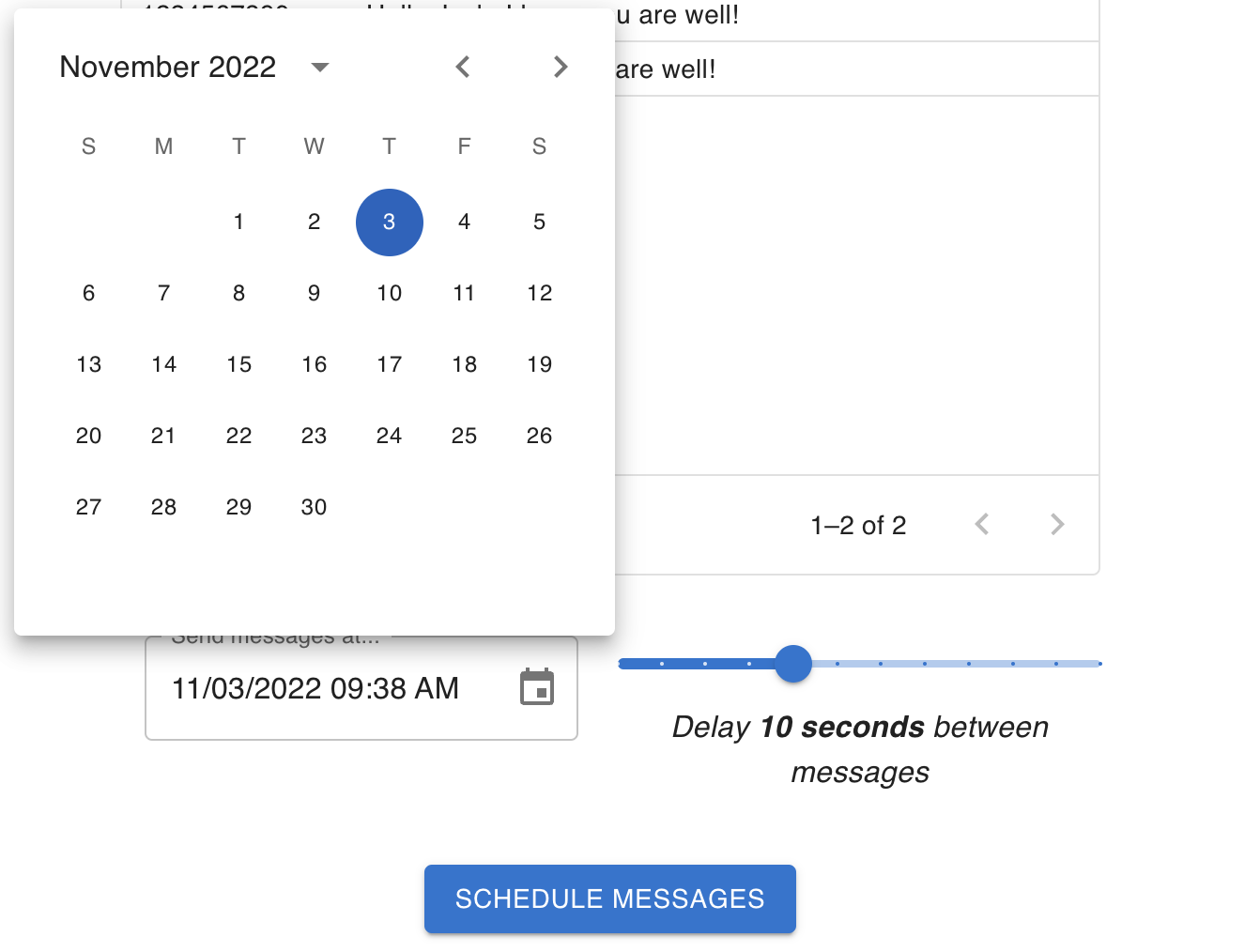Select the 30th of November
Viewport: 1260px width, 952px height.
tap(314, 507)
